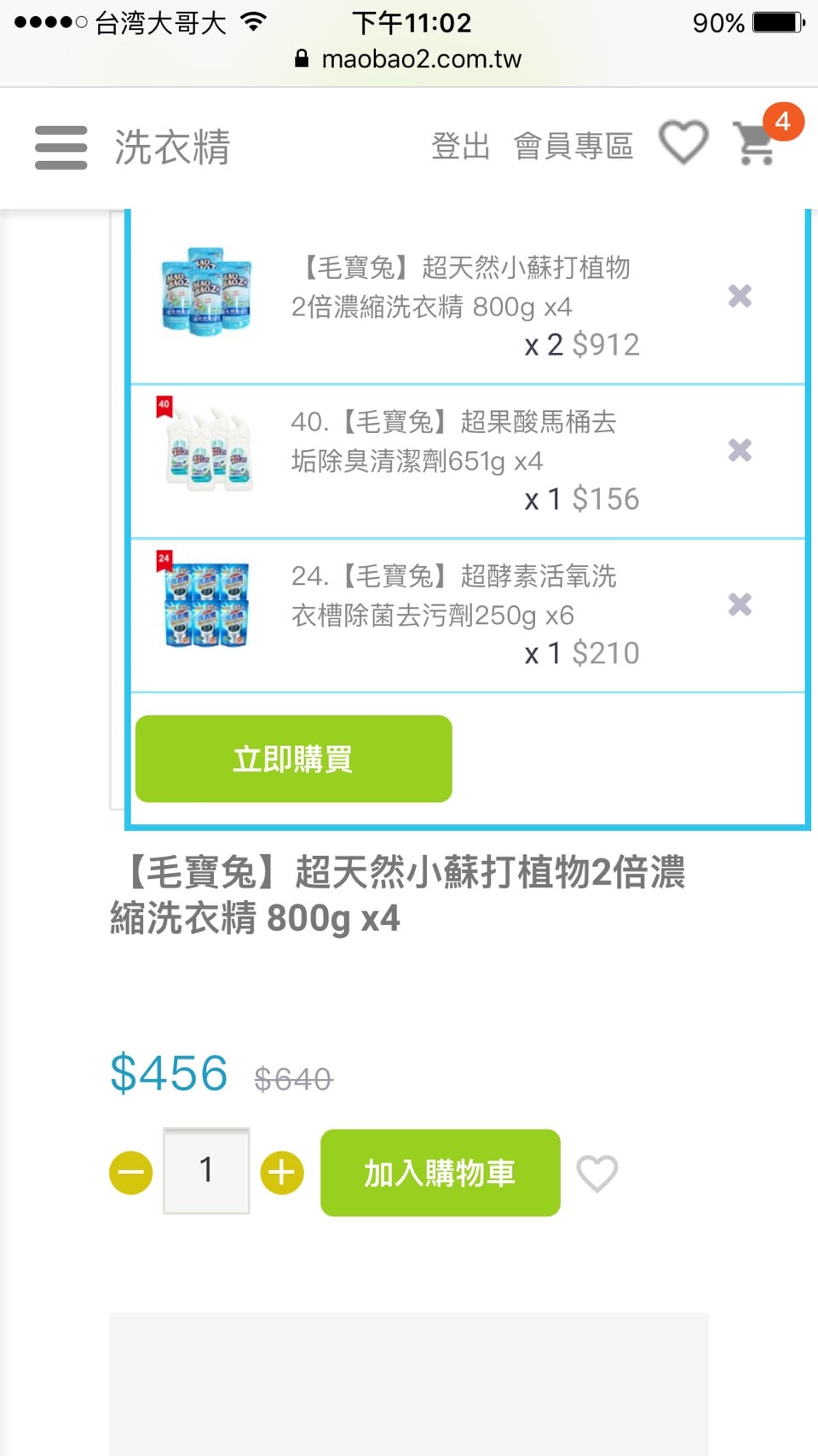Remove 超果酸馬桶清潔劑 from cart
This screenshot has width=818, height=1456.
740,450
